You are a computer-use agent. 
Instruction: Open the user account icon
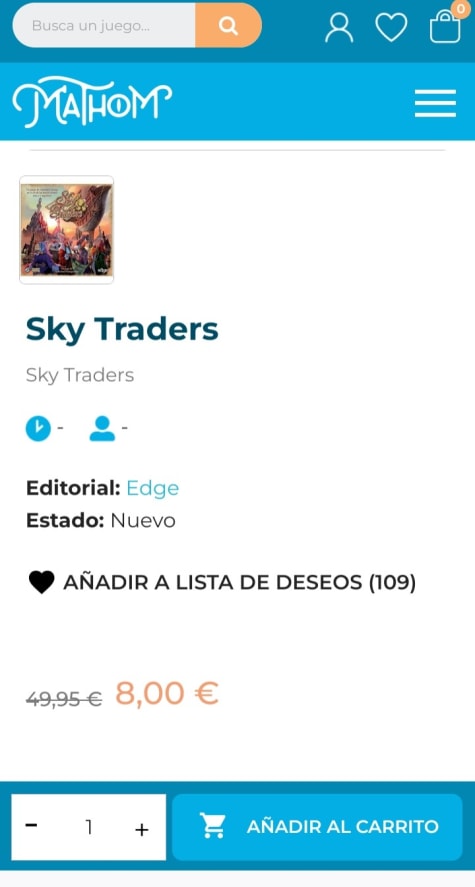click(339, 27)
